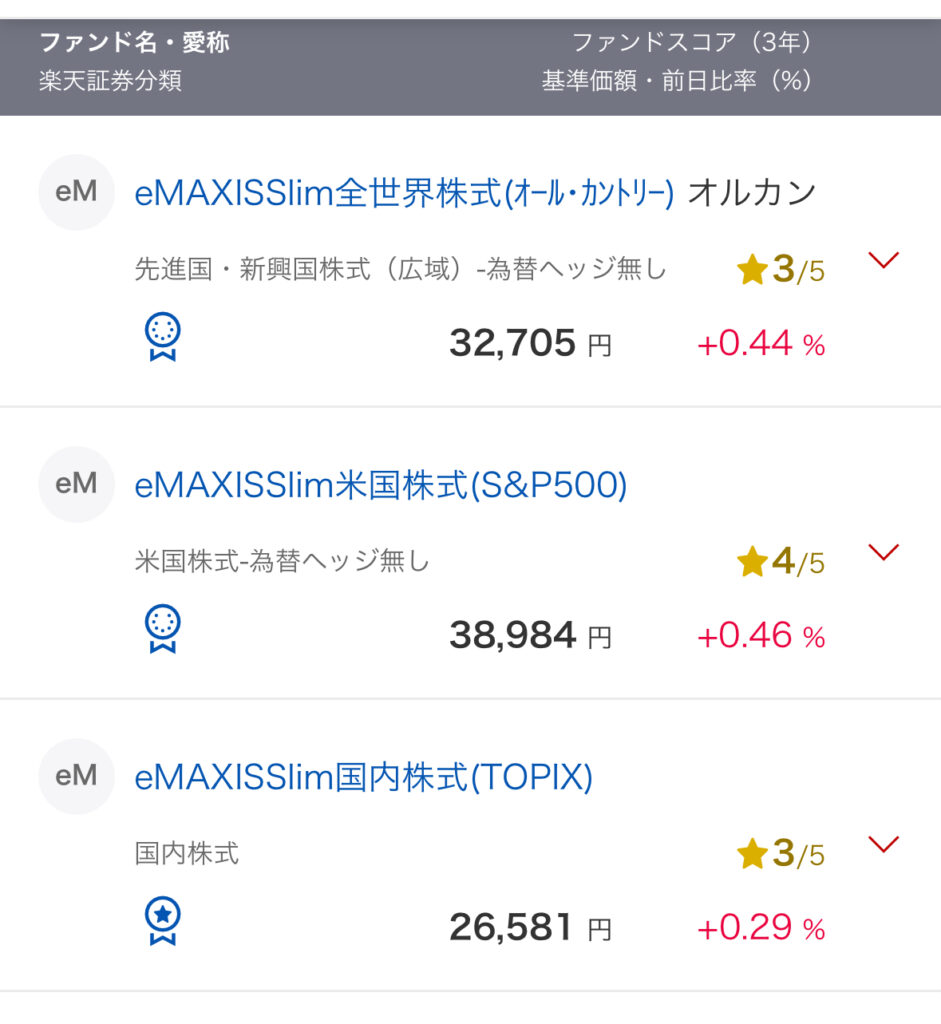Open eMAXISSlim全世界株式(オール・カントリー) fund link

click(404, 193)
